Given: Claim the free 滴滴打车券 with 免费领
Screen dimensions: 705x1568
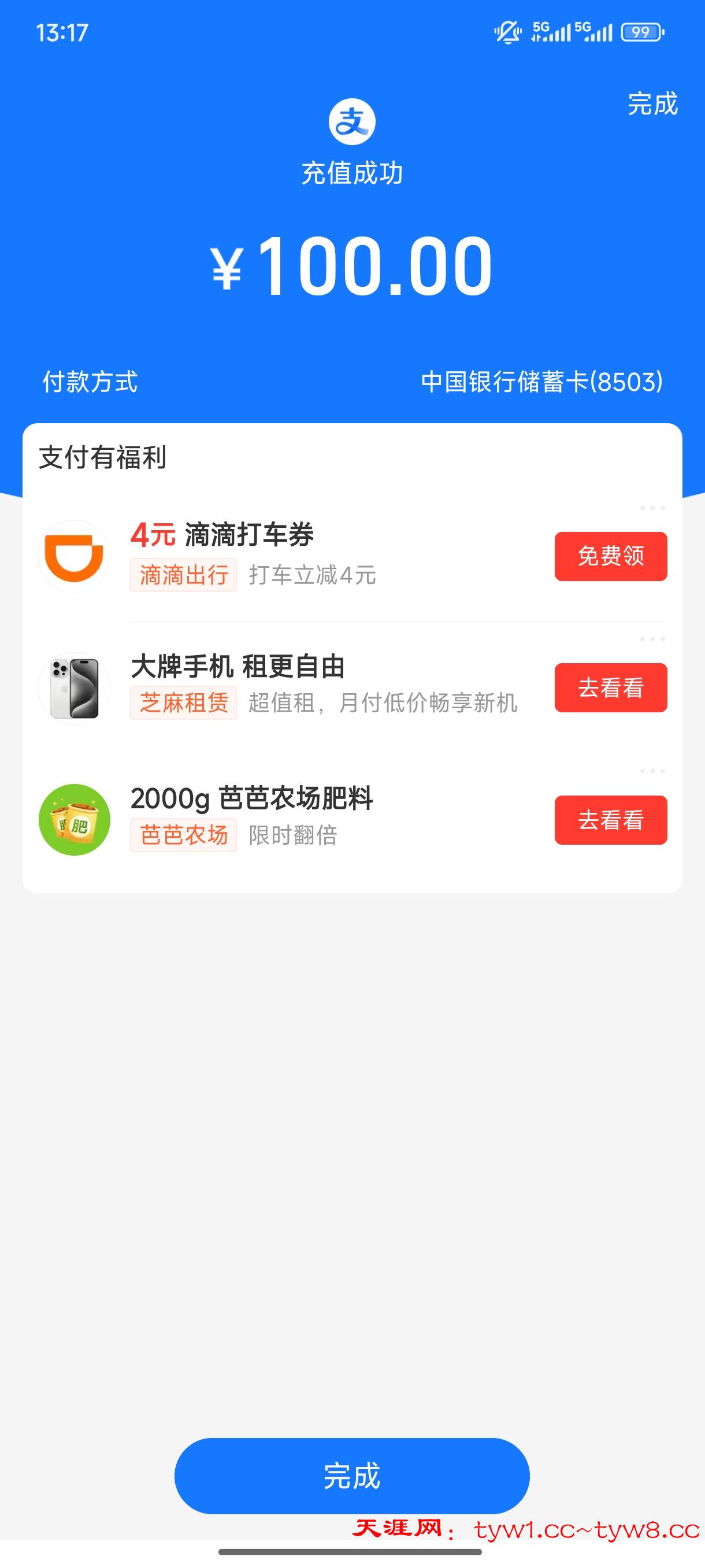Looking at the screenshot, I should [610, 556].
